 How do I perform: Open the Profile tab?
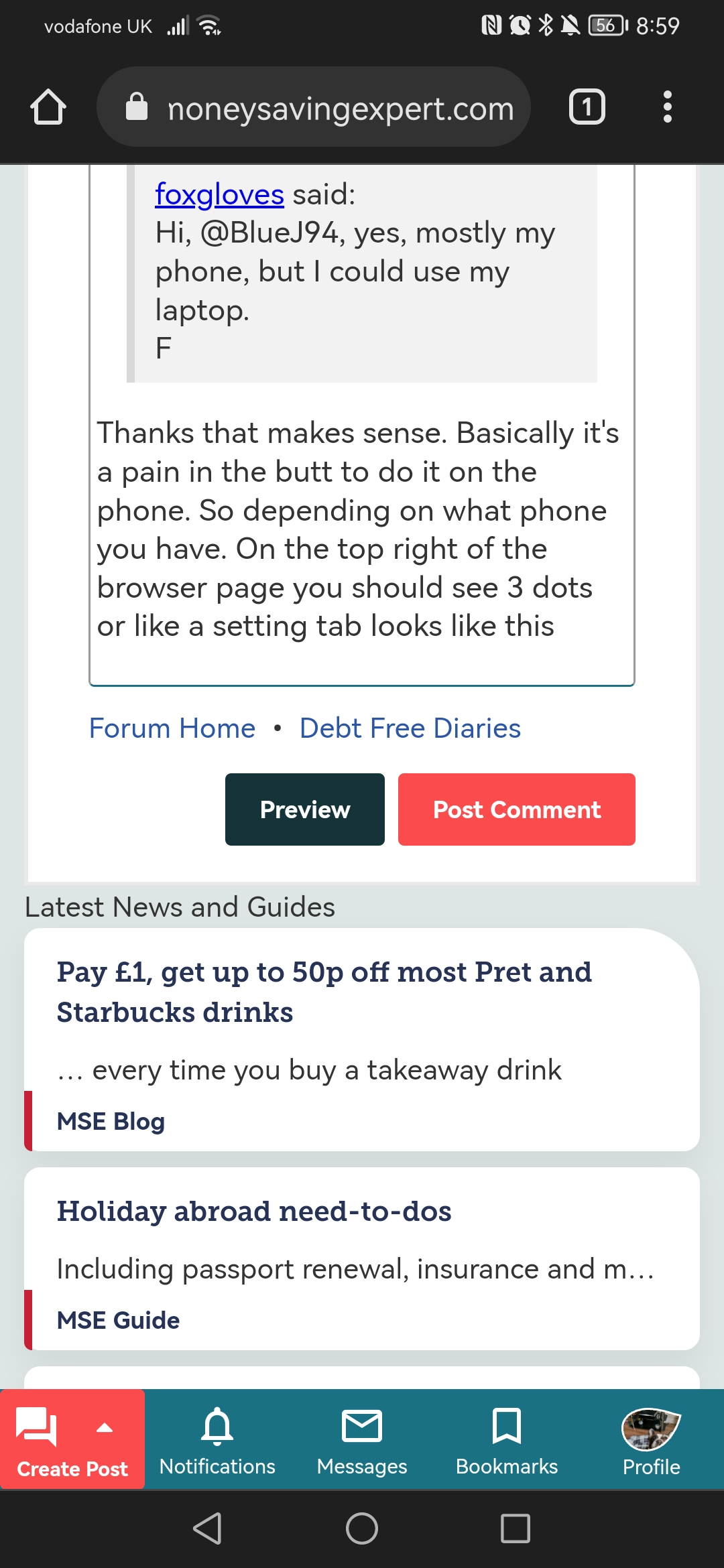point(652,1439)
